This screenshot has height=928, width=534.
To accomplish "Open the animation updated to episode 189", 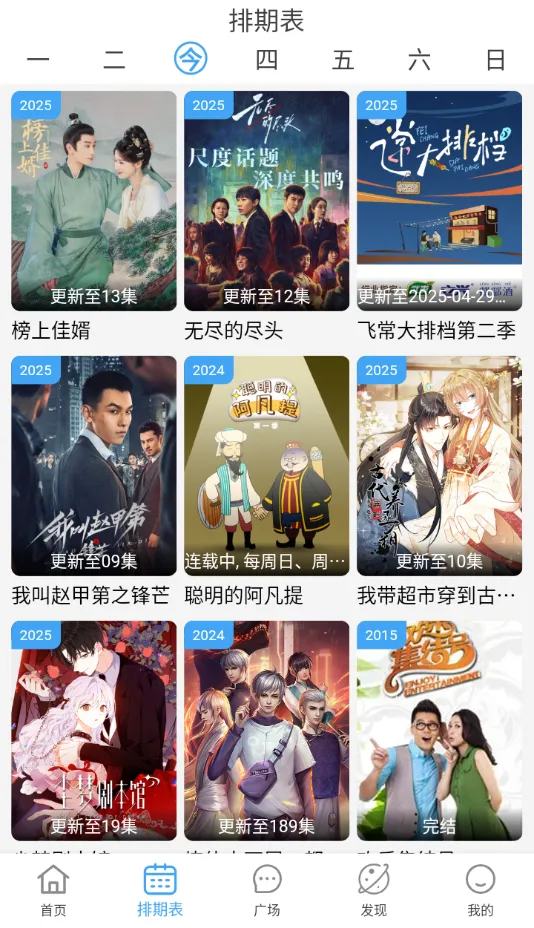I will click(266, 731).
